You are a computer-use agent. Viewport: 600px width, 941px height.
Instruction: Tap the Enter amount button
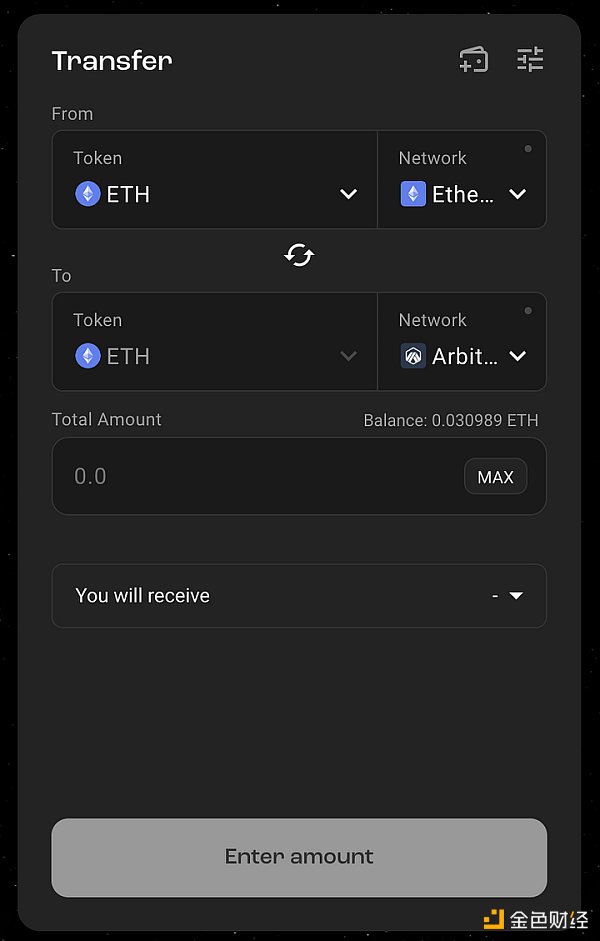coord(299,857)
